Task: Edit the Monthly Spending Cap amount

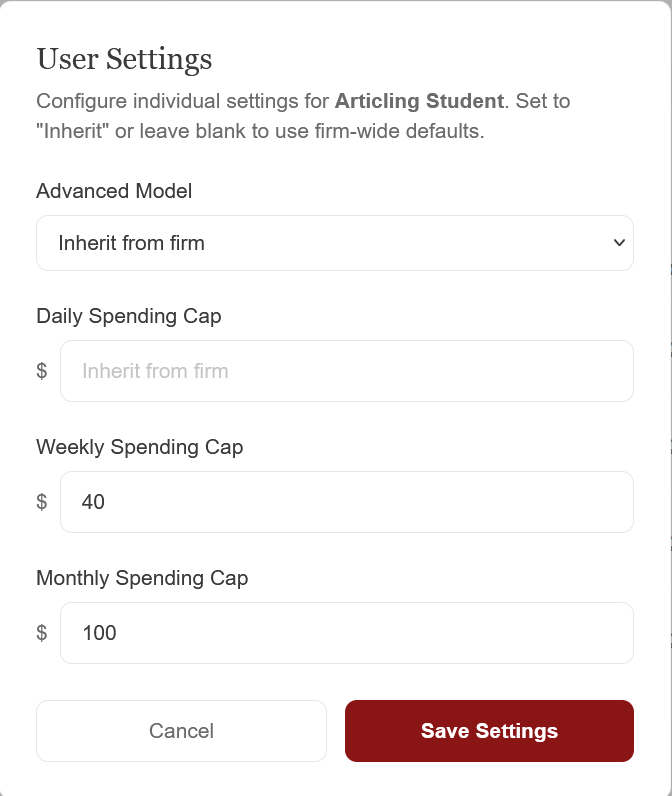Action: click(346, 633)
